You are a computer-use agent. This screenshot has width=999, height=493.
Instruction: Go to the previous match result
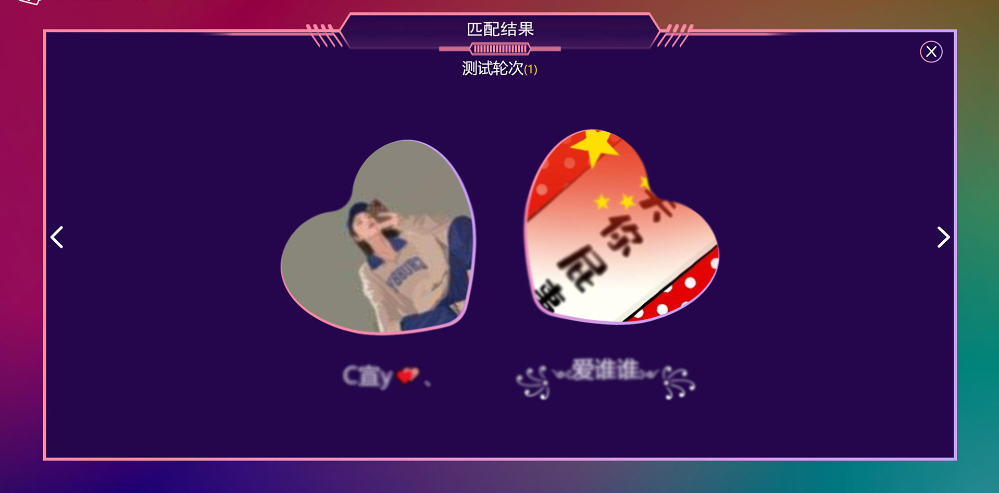click(57, 237)
